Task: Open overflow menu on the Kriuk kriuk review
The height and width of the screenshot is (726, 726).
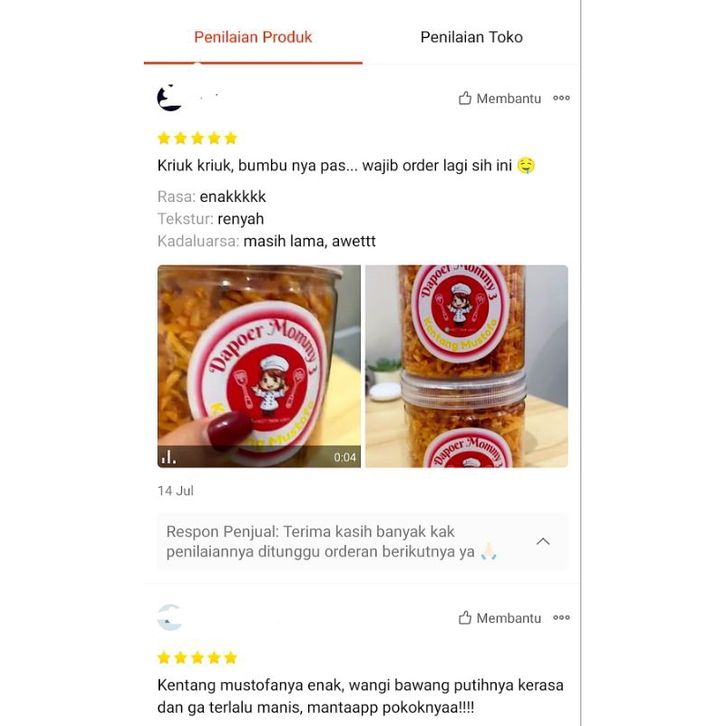Action: tap(562, 98)
